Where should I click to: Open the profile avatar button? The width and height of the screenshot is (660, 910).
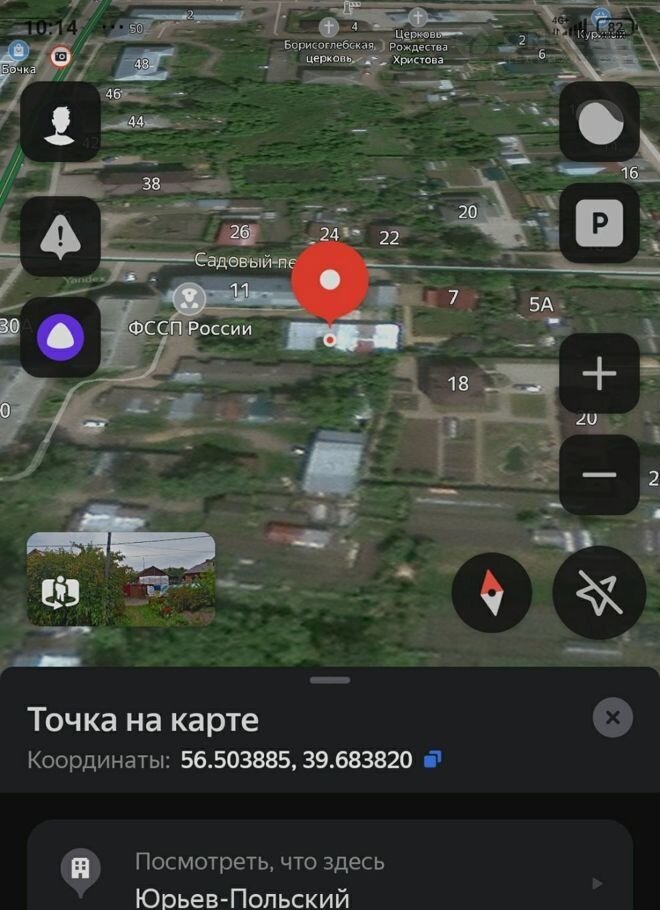[60, 122]
